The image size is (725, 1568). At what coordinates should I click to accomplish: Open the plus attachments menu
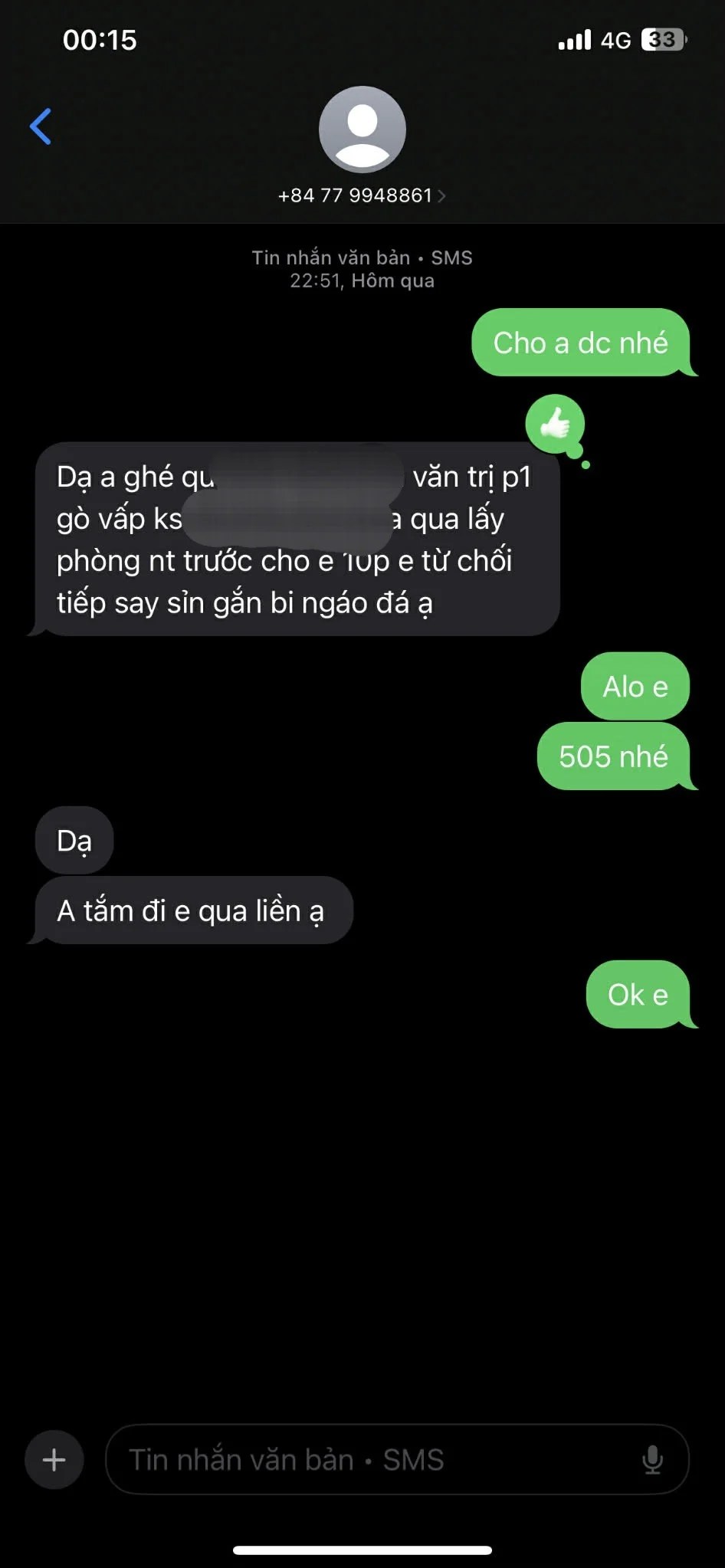[54, 1460]
